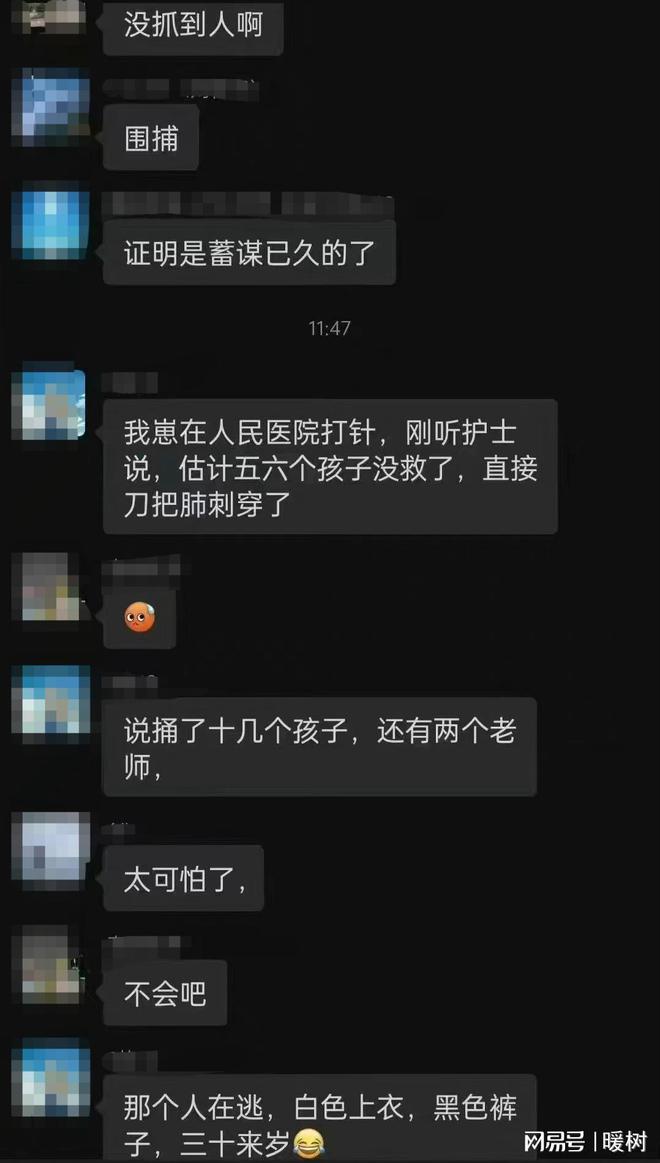Tap avatar beside 证明是蓄谋已久的了 message
The image size is (660, 1163).
coord(50,223)
